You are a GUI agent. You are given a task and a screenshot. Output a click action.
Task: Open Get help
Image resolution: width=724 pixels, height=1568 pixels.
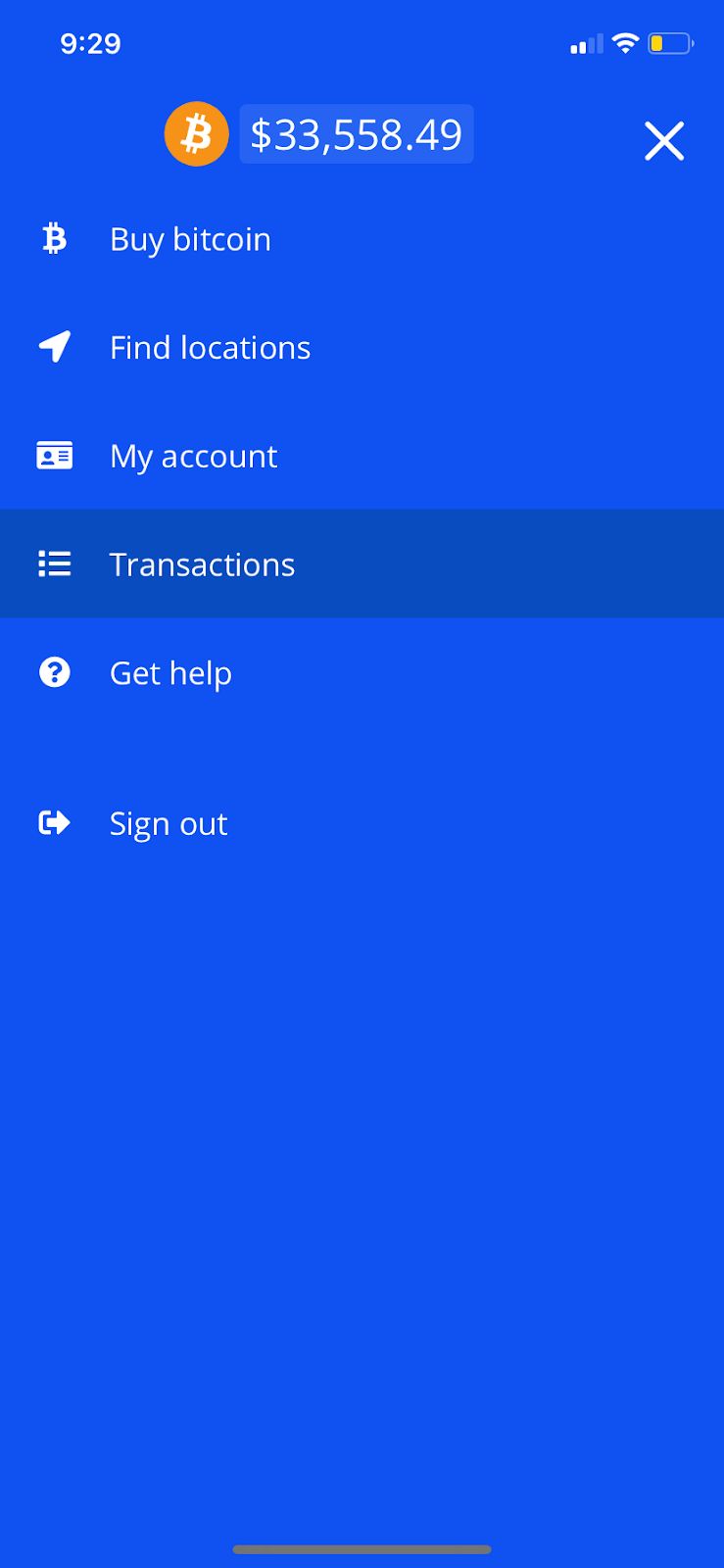click(170, 673)
